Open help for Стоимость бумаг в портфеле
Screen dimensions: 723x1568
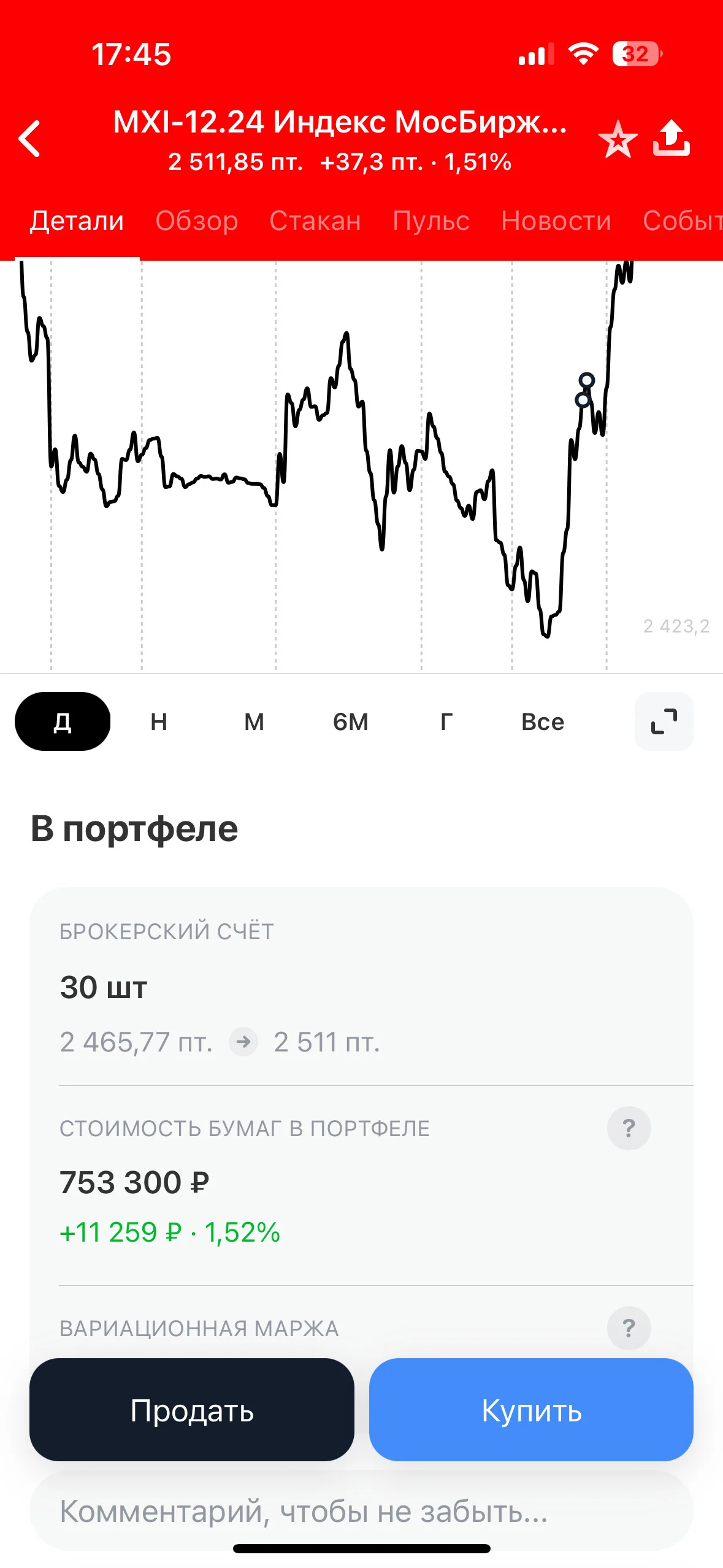pyautogui.click(x=629, y=1128)
